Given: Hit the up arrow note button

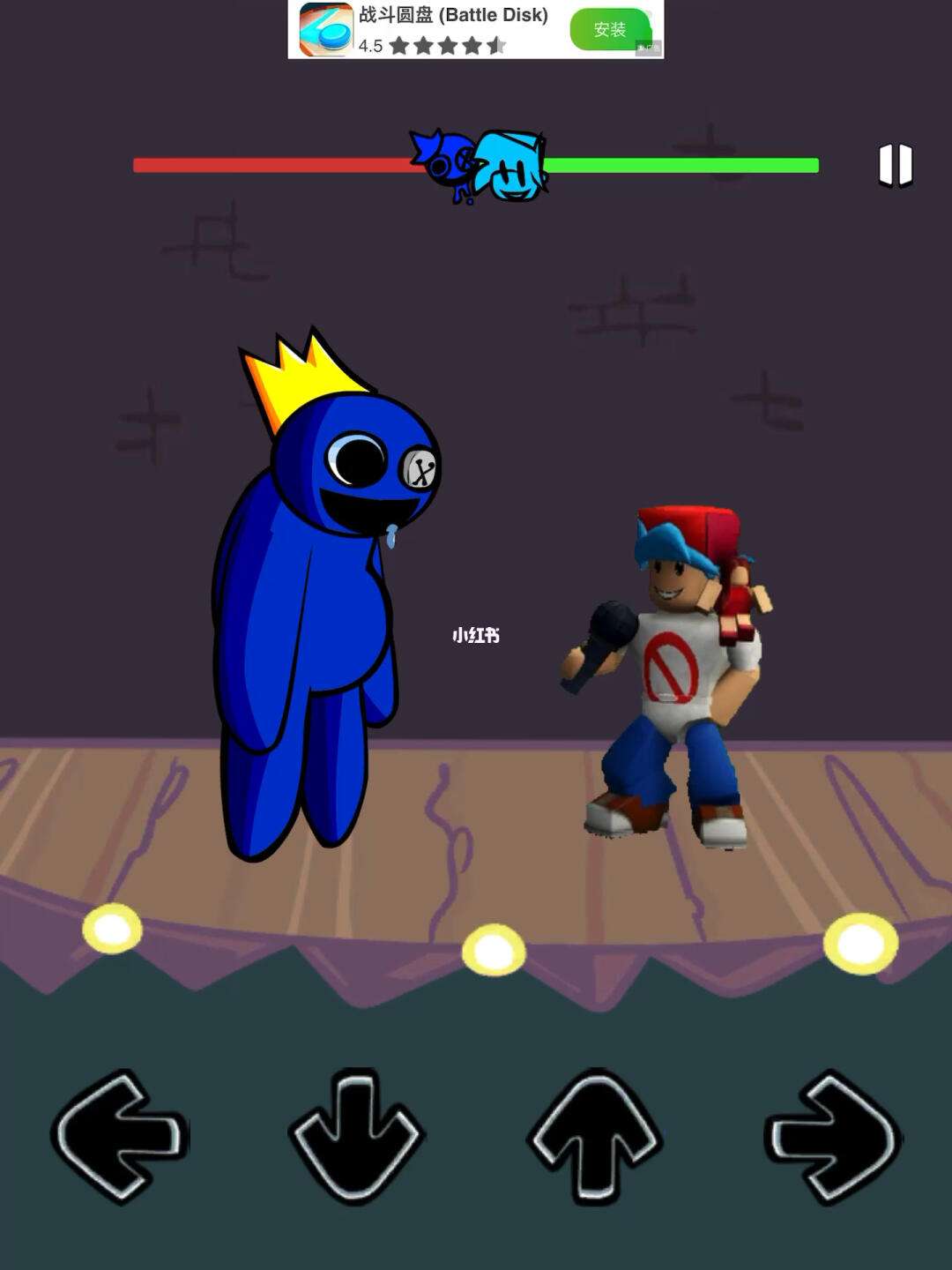Looking at the screenshot, I should (595, 1137).
